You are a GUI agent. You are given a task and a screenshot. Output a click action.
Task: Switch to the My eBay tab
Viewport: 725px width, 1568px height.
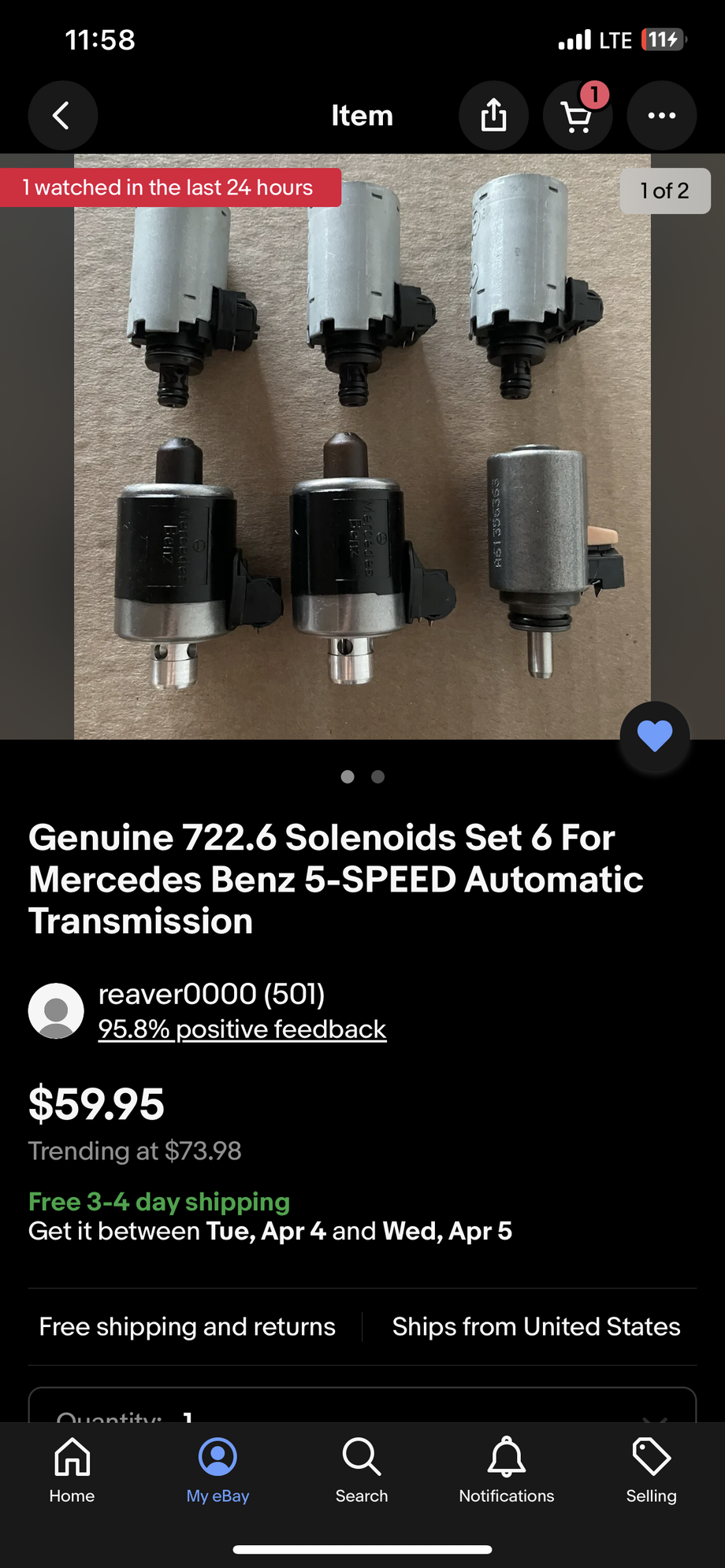click(x=217, y=1470)
